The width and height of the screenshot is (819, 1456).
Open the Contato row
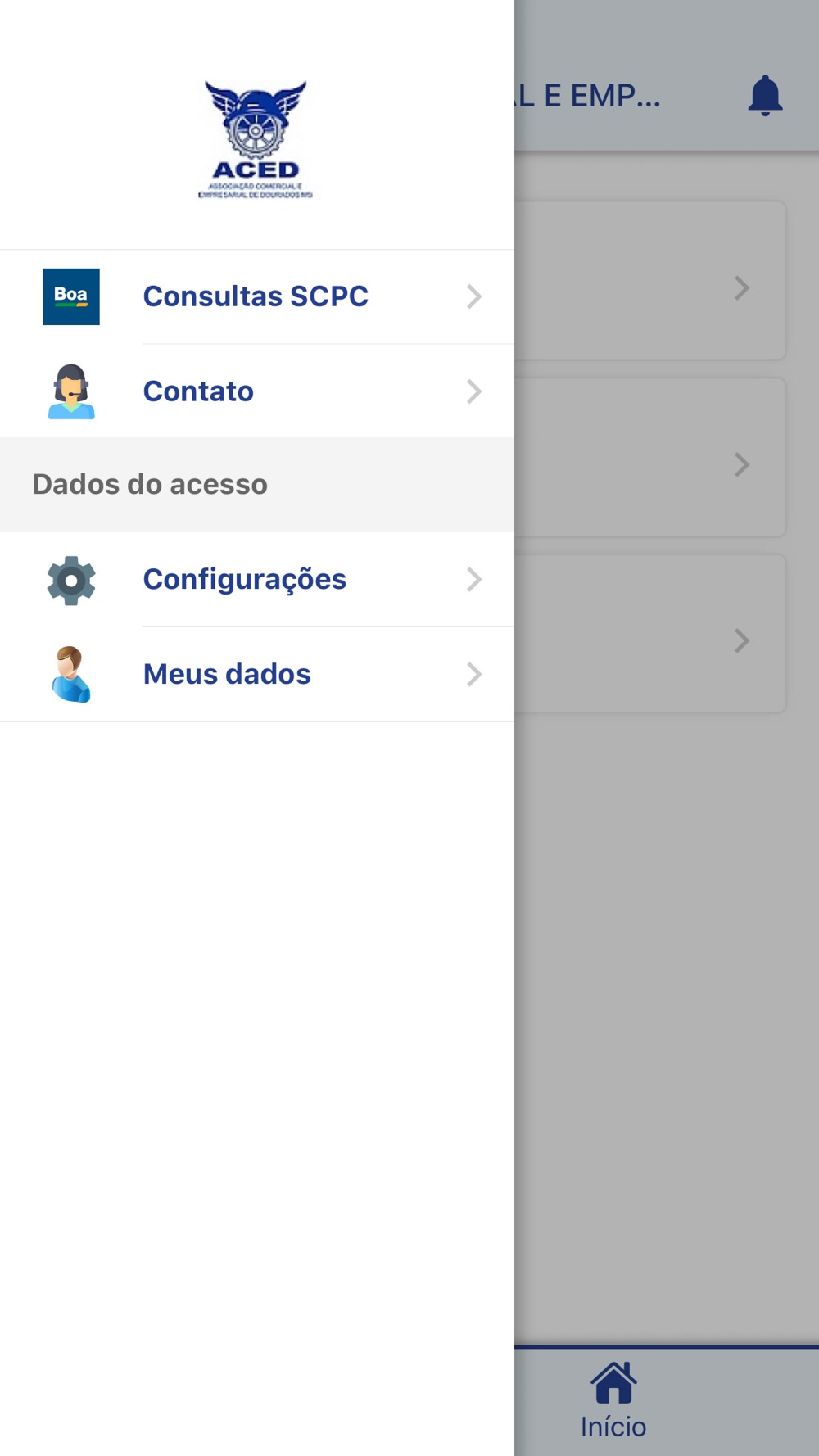tap(257, 391)
